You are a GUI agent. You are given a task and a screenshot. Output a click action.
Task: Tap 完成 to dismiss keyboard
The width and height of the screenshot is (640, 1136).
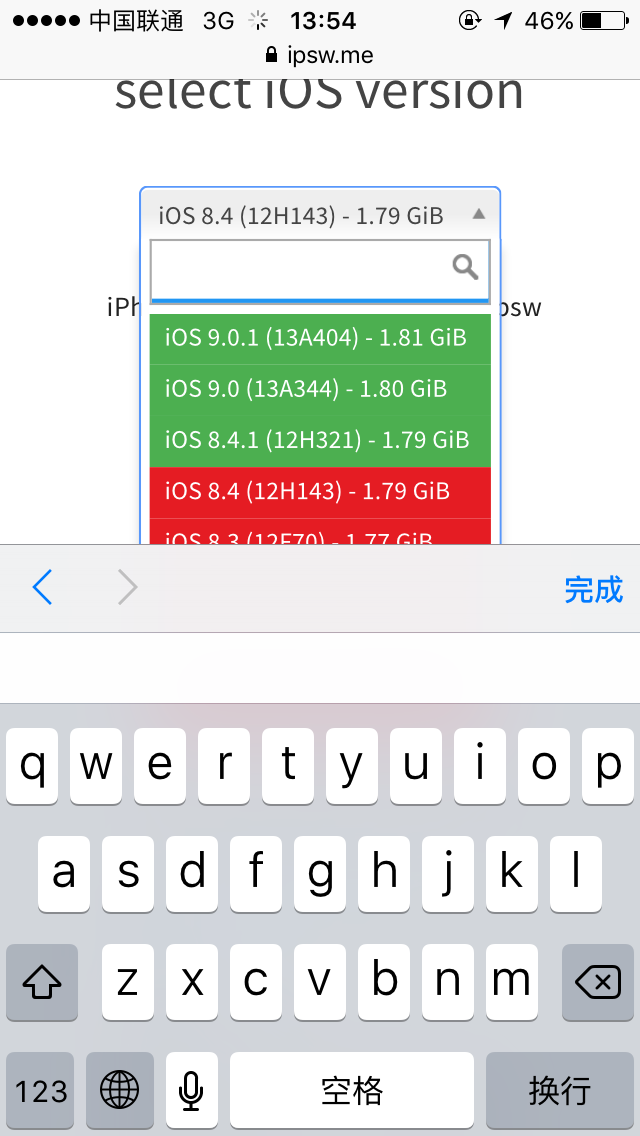(593, 589)
